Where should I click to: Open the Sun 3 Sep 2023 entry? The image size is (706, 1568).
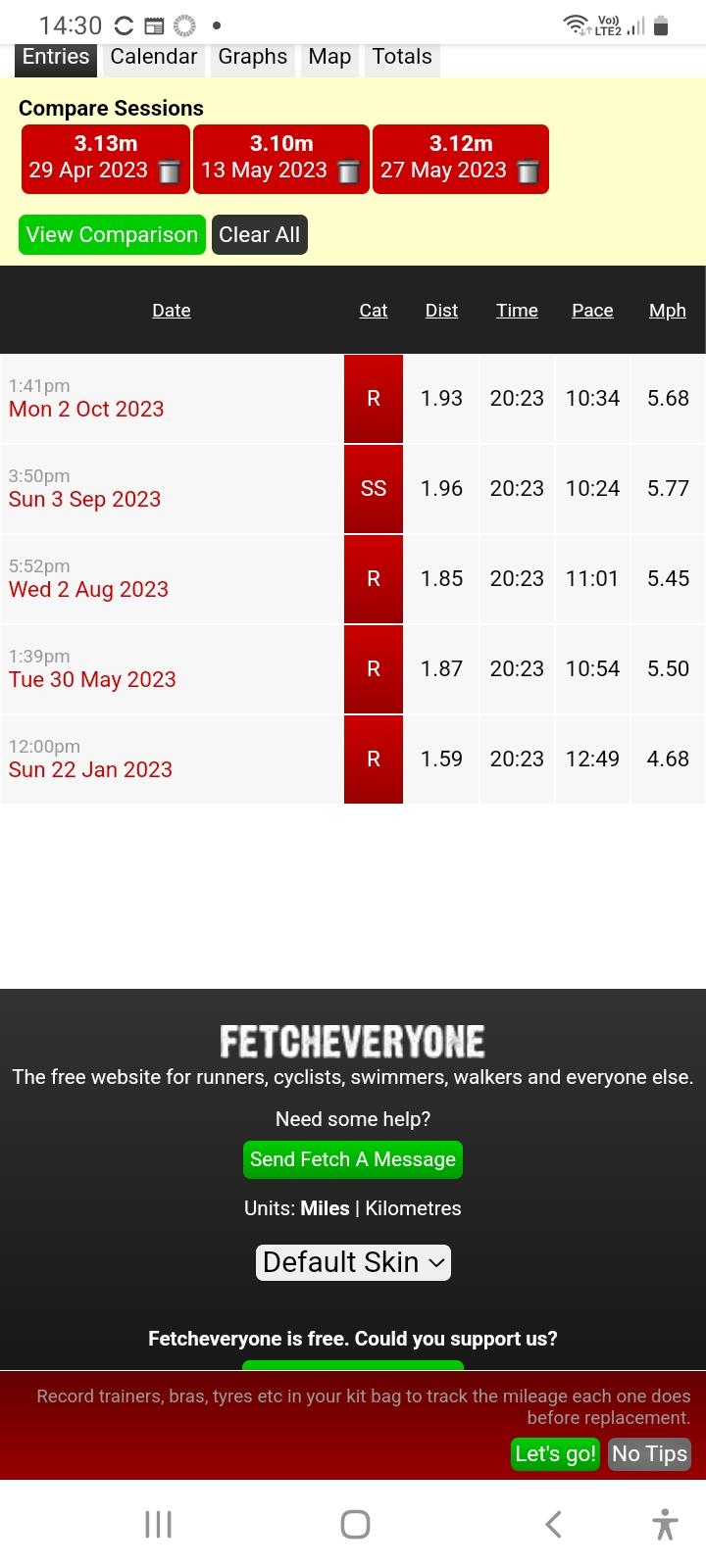pos(84,500)
